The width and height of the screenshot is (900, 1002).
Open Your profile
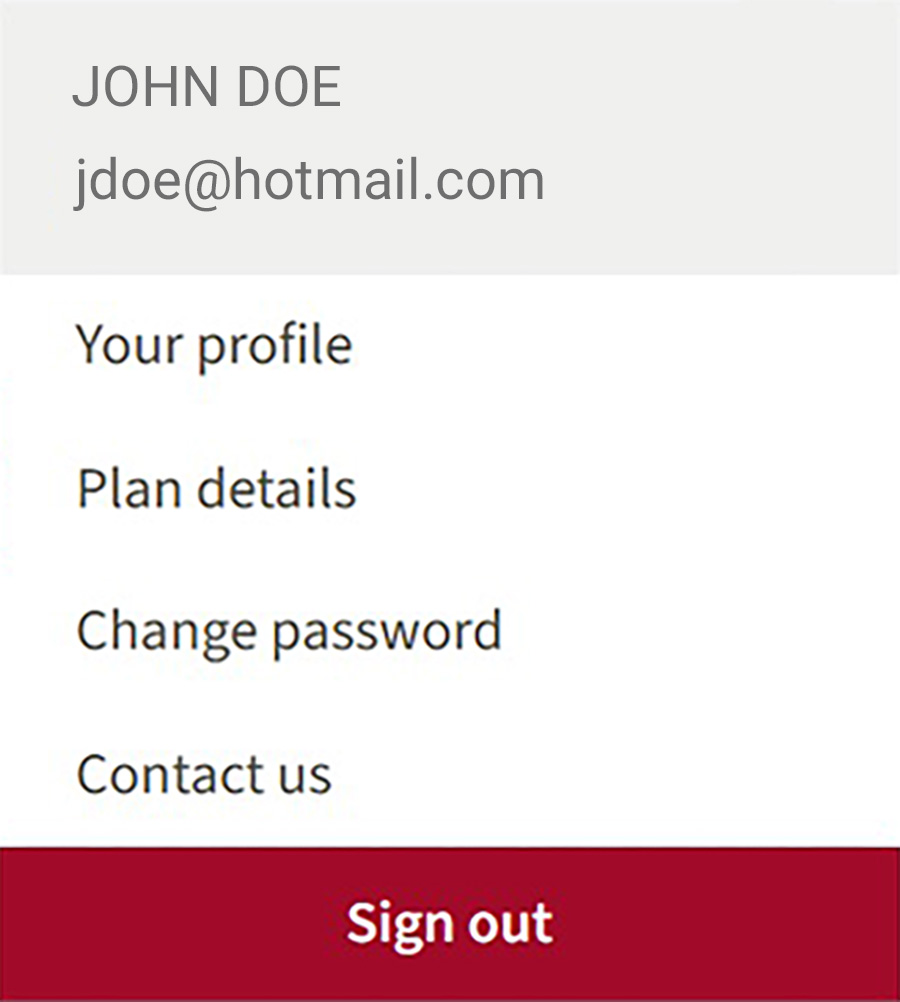[x=214, y=345]
